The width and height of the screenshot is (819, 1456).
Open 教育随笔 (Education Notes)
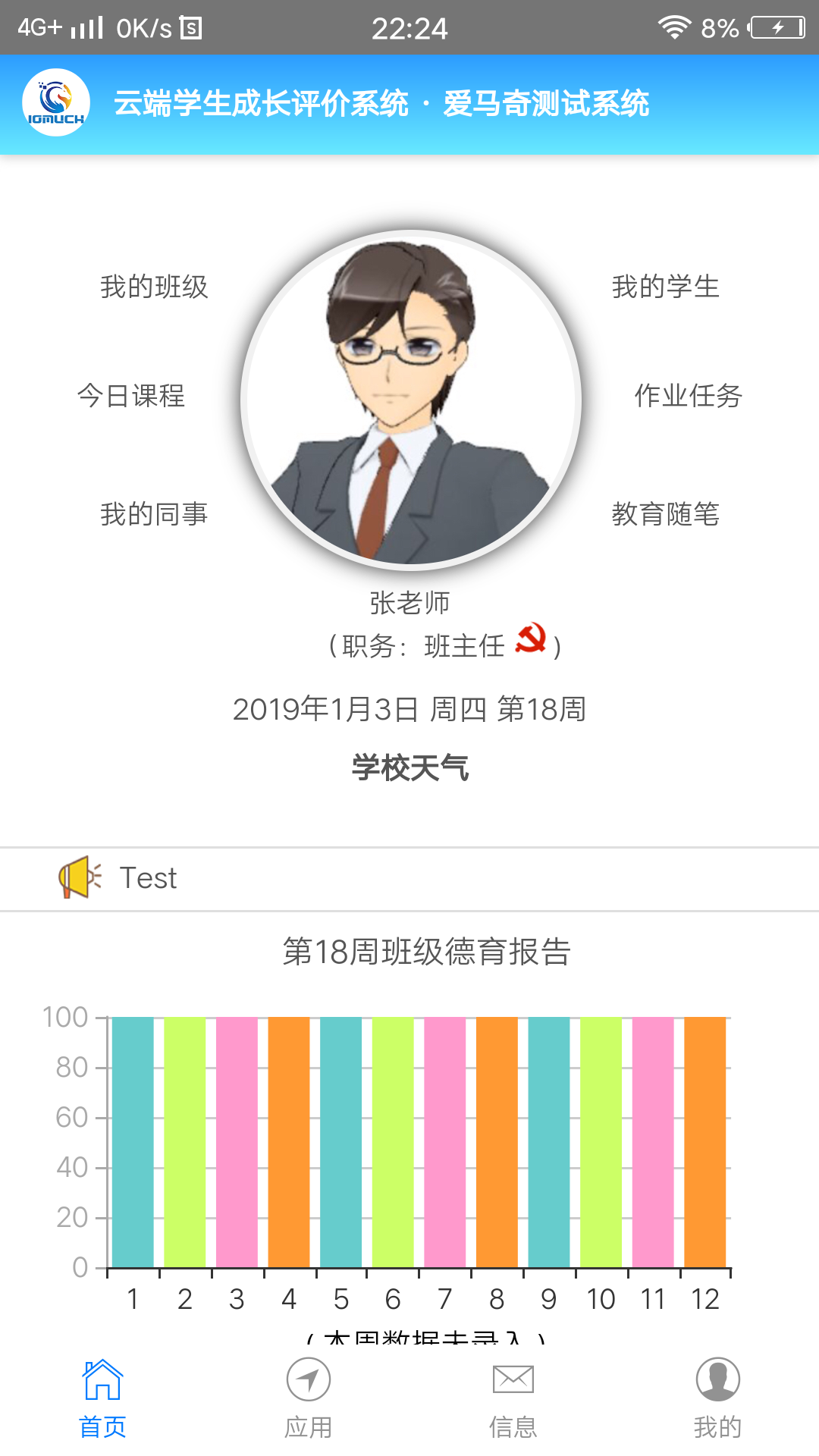point(665,513)
